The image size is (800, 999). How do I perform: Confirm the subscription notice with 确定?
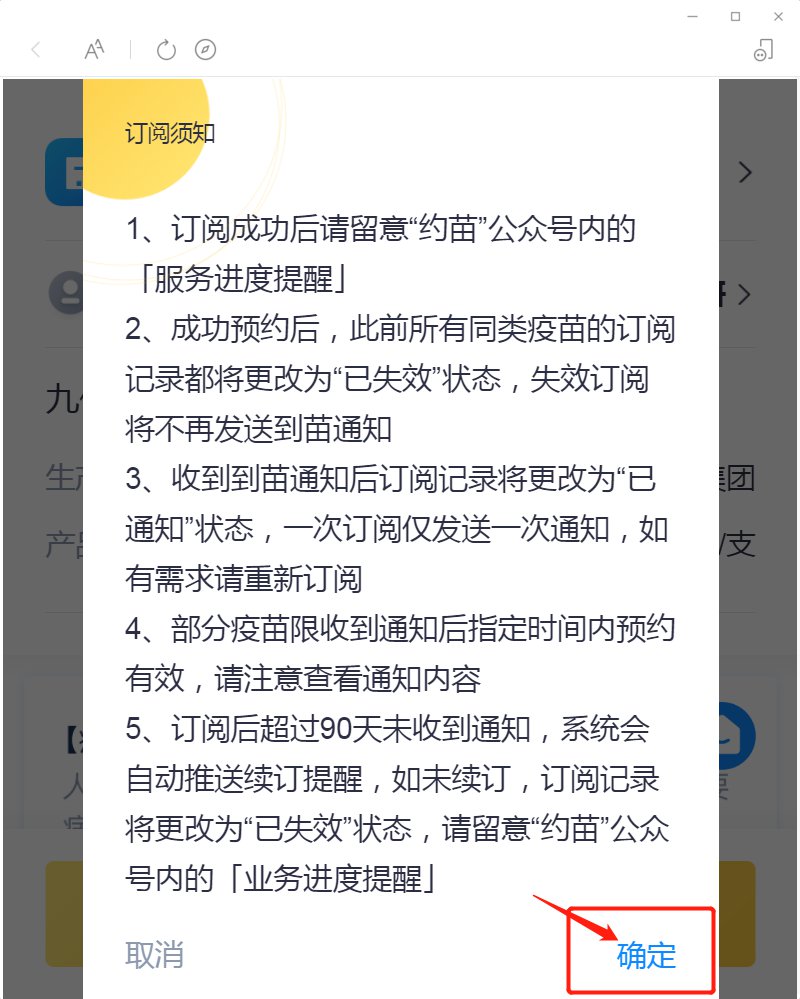coord(646,955)
